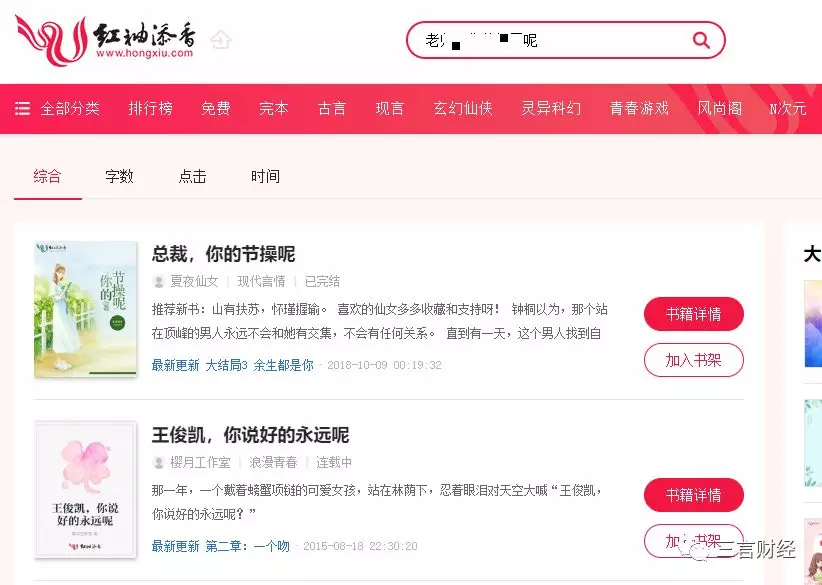Viewport: 822px width, 585px height.
Task: Sort results by 点击
Action: click(x=192, y=176)
